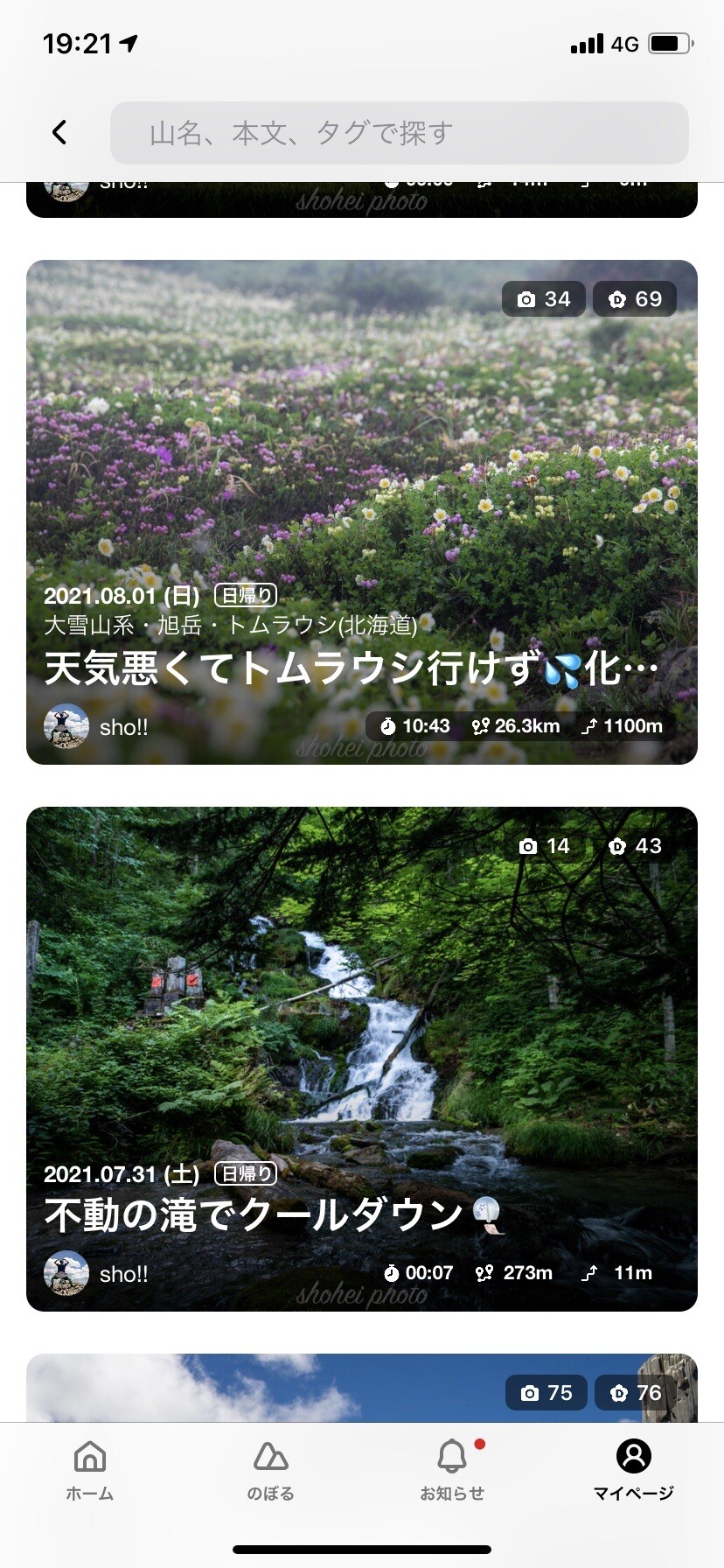Open the 日帰り day-trip badge on the flower post

pos(246,595)
